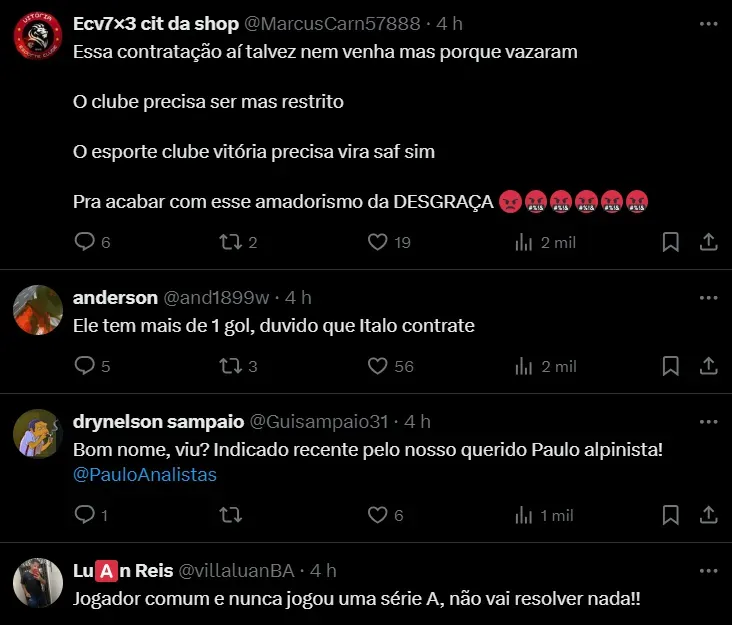Viewport: 732px width, 625px height.
Task: Open the @PauloAnalistas mention link
Action: 145,475
